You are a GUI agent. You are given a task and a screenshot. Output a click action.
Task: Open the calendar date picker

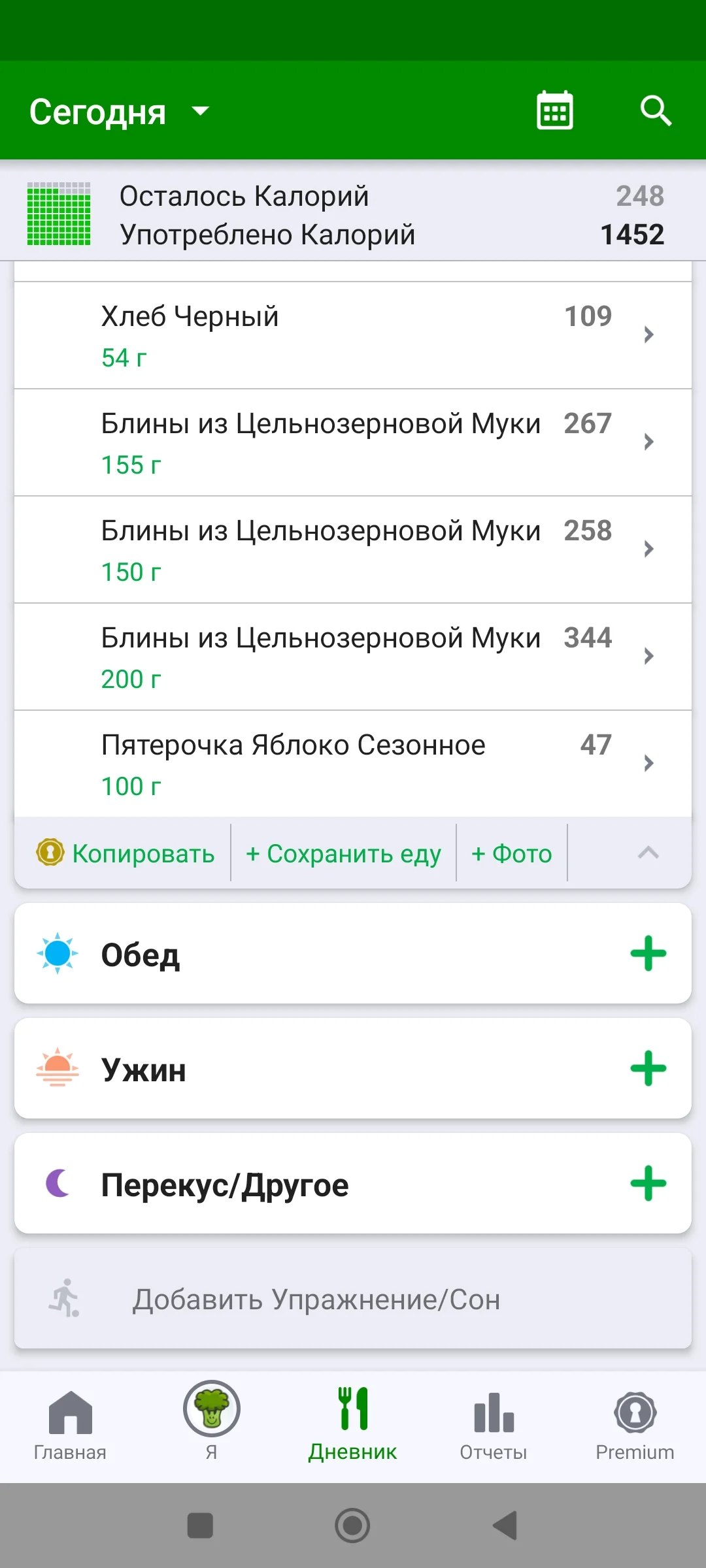(554, 110)
